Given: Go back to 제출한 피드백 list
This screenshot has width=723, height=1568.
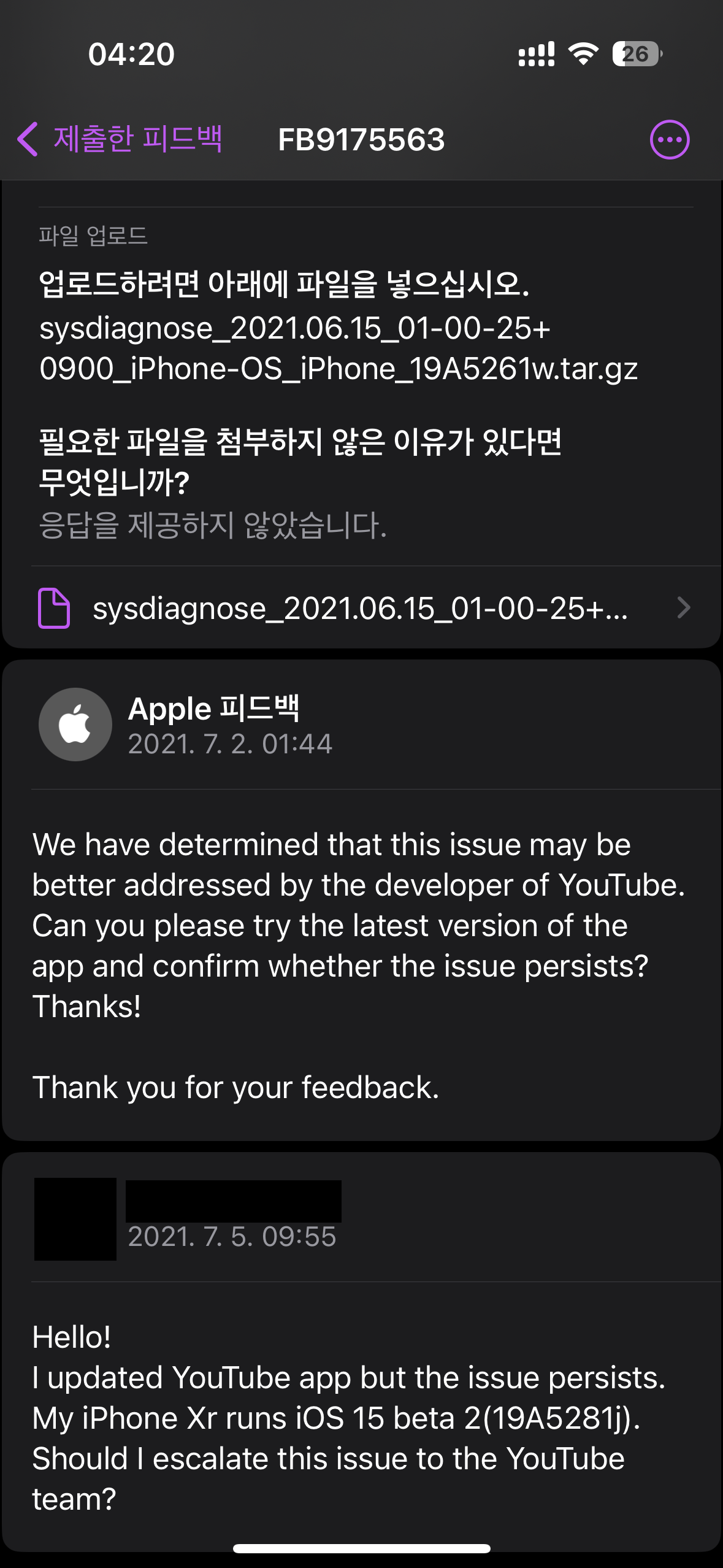Looking at the screenshot, I should [x=120, y=139].
